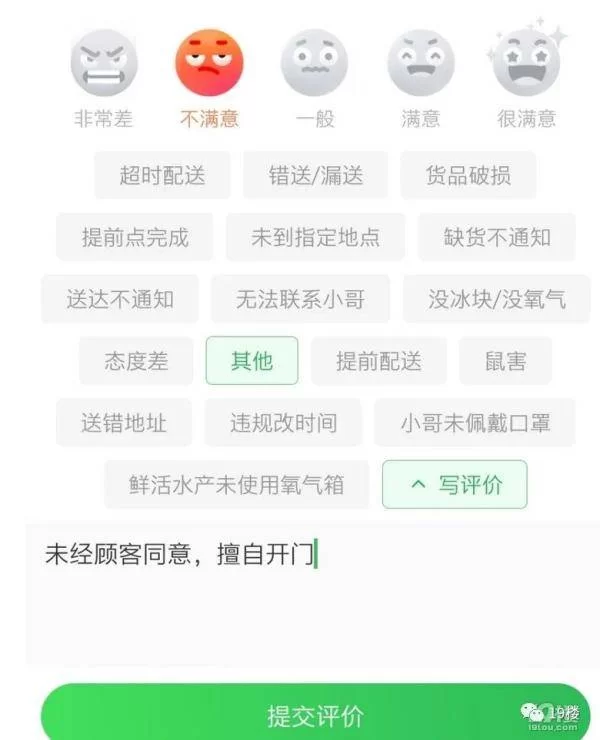Pick the 很满意 star-eyed face
Screen dimensions: 600x740
click(526, 64)
